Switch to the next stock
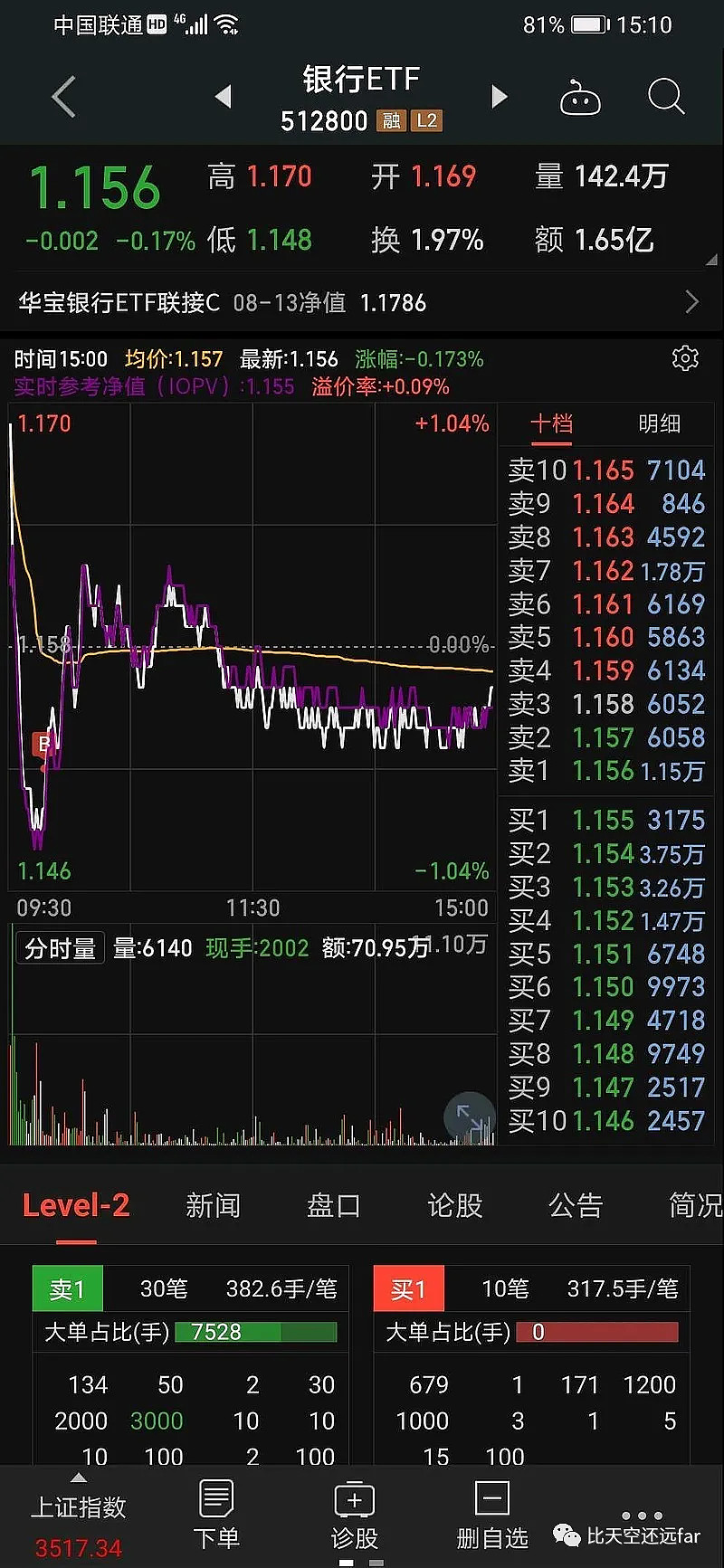Screen dimensions: 724x1568 (499, 97)
